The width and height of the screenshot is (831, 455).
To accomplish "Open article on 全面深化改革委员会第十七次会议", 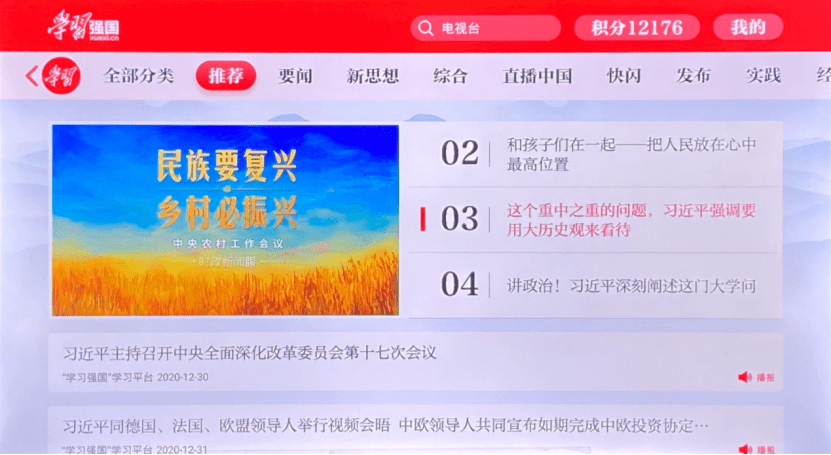I will tap(250, 353).
